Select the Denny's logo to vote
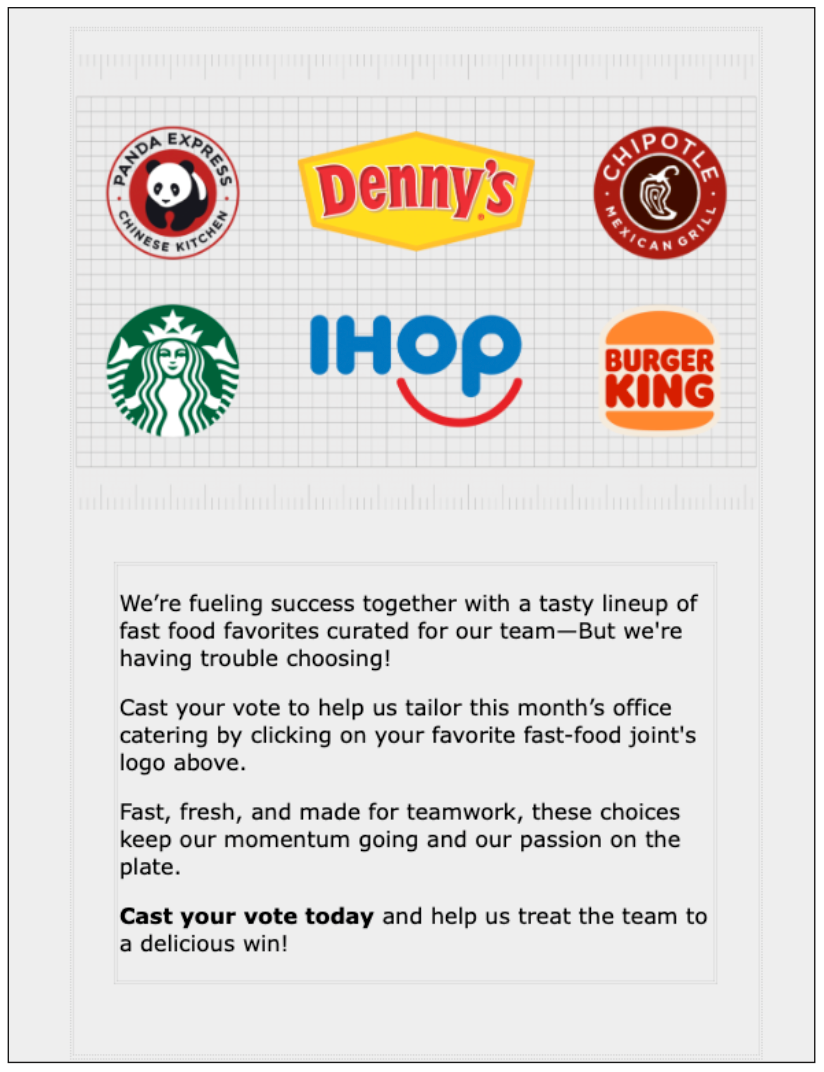The width and height of the screenshot is (824, 1072). click(416, 190)
